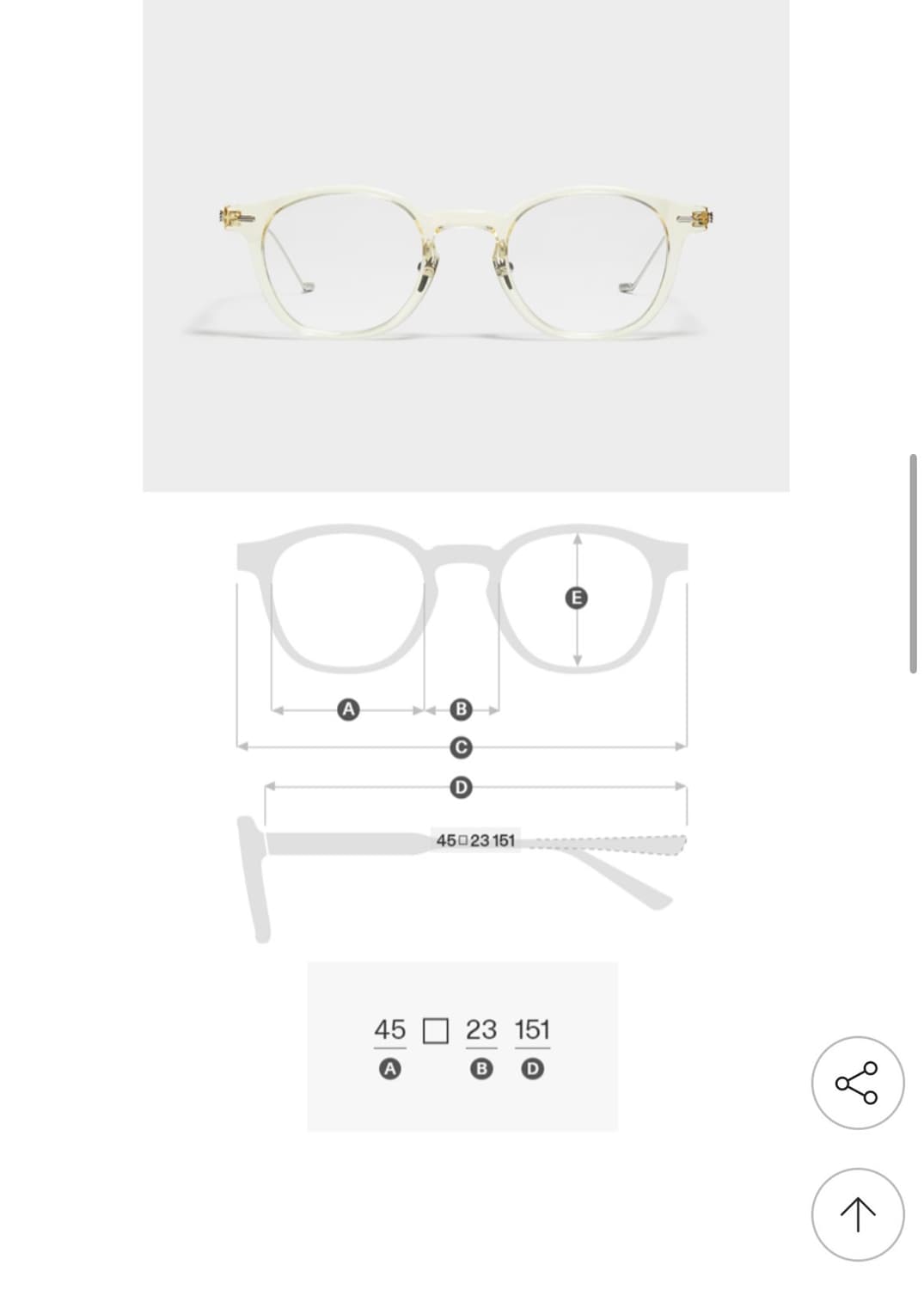Viewport: 924px width, 1290px height.
Task: Open the size measurement legend box
Action: (x=462, y=1043)
